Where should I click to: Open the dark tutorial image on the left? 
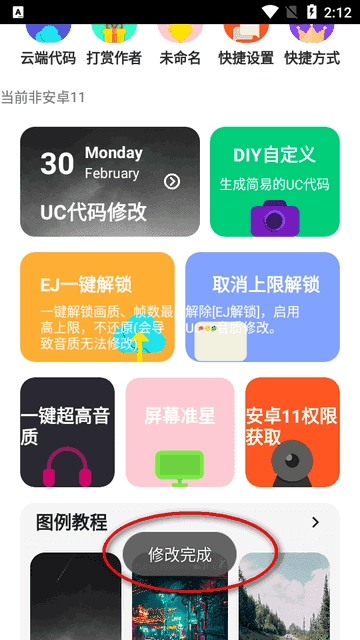pos(76,596)
